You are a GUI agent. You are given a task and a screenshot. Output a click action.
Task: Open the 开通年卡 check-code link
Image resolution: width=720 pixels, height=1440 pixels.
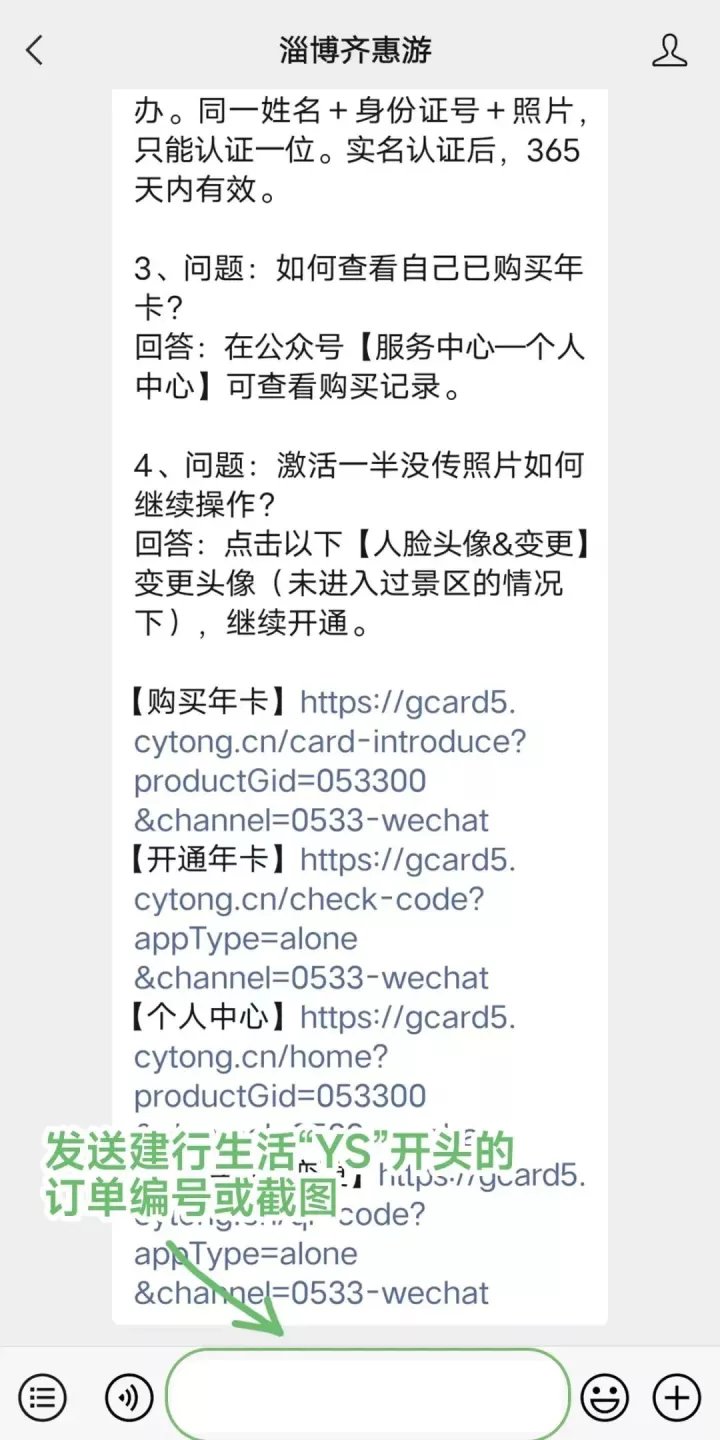point(308,899)
